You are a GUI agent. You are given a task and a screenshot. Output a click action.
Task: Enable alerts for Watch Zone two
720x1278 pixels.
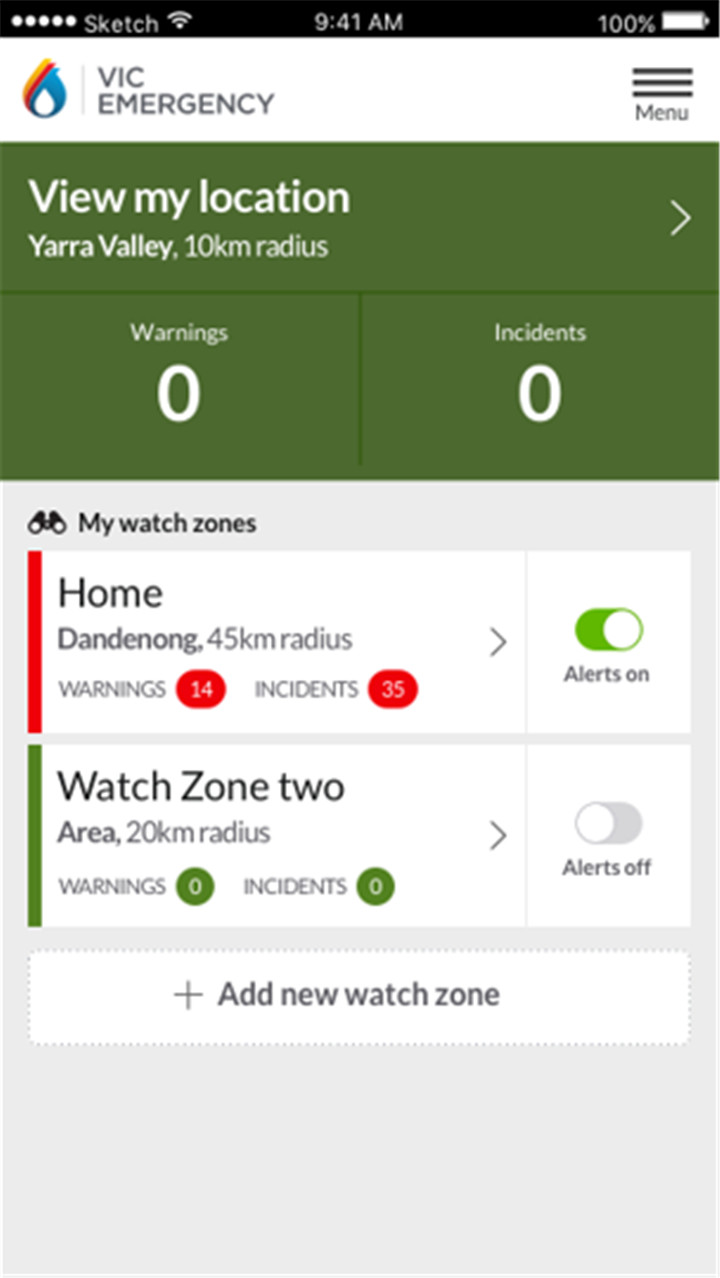pos(608,824)
